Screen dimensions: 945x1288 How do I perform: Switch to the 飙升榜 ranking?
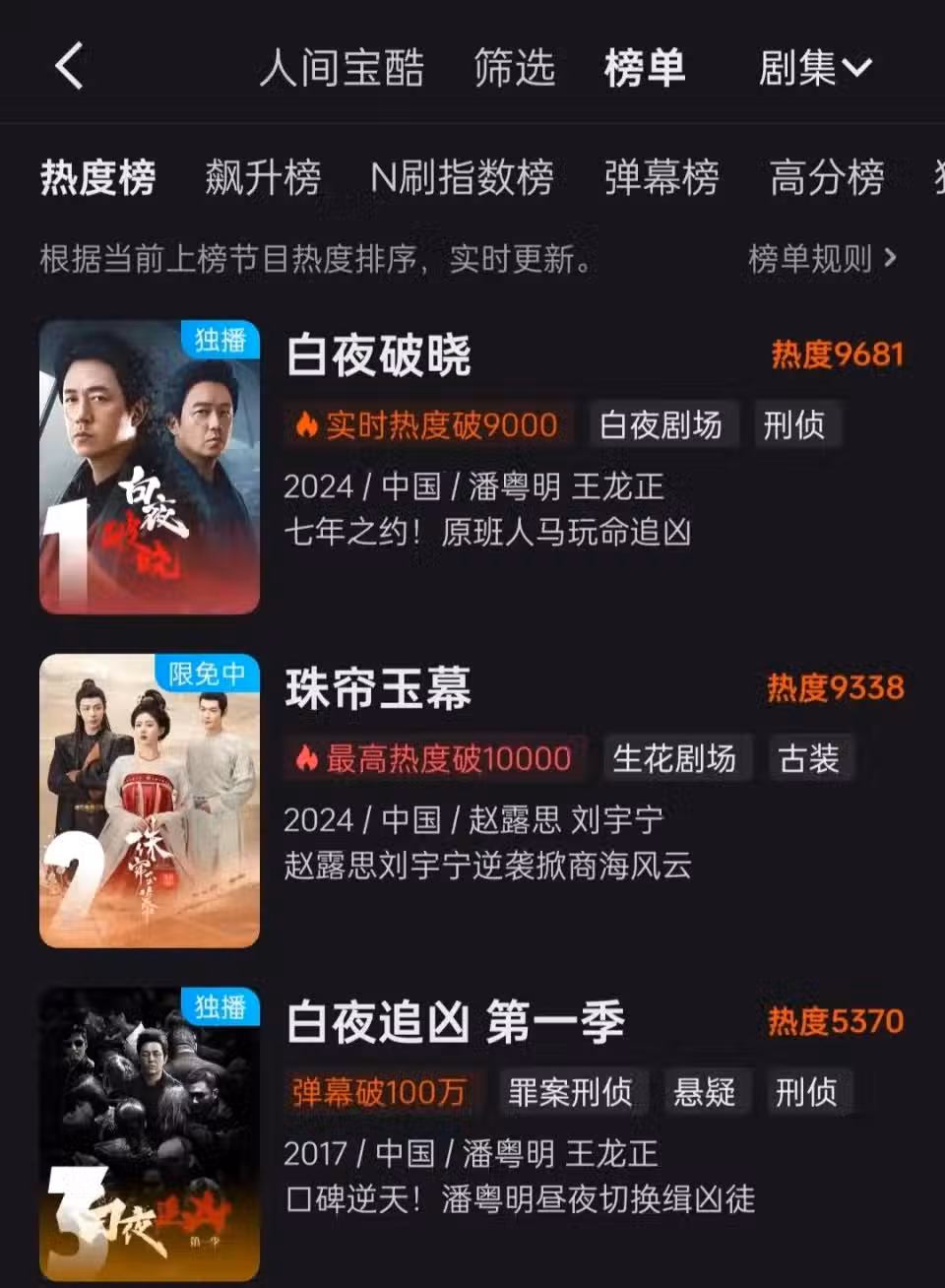tap(263, 178)
